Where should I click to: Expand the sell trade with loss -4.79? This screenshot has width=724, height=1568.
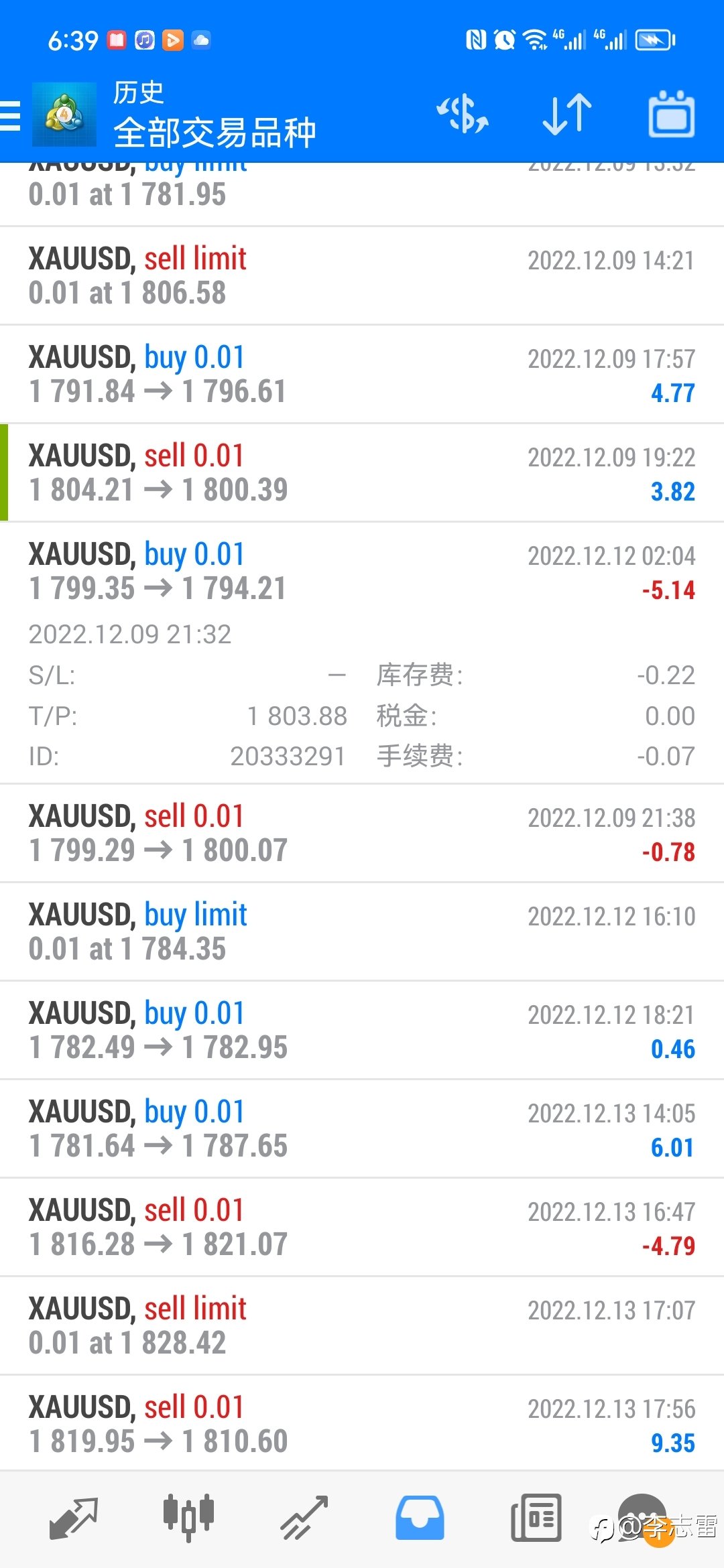(362, 1228)
